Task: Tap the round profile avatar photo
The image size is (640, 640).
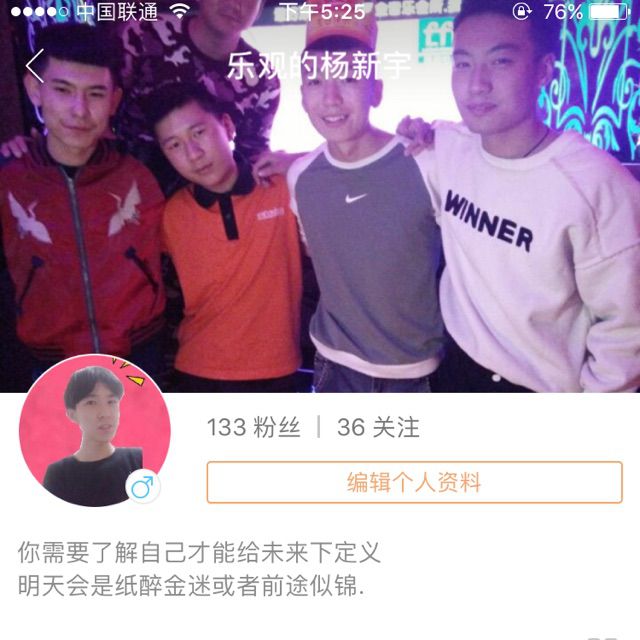Action: click(x=93, y=430)
